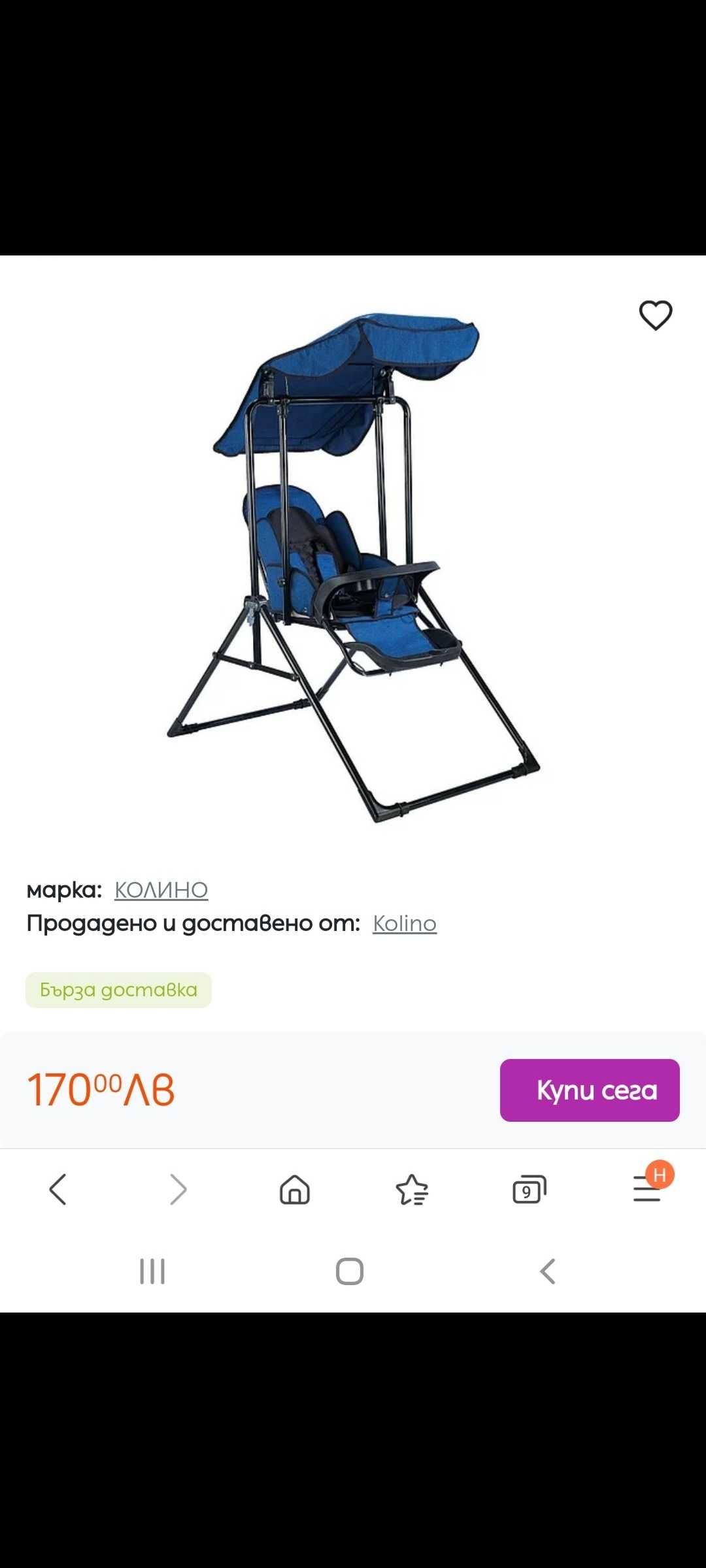
Task: Open recent apps from system navigation bar
Action: [x=152, y=1271]
